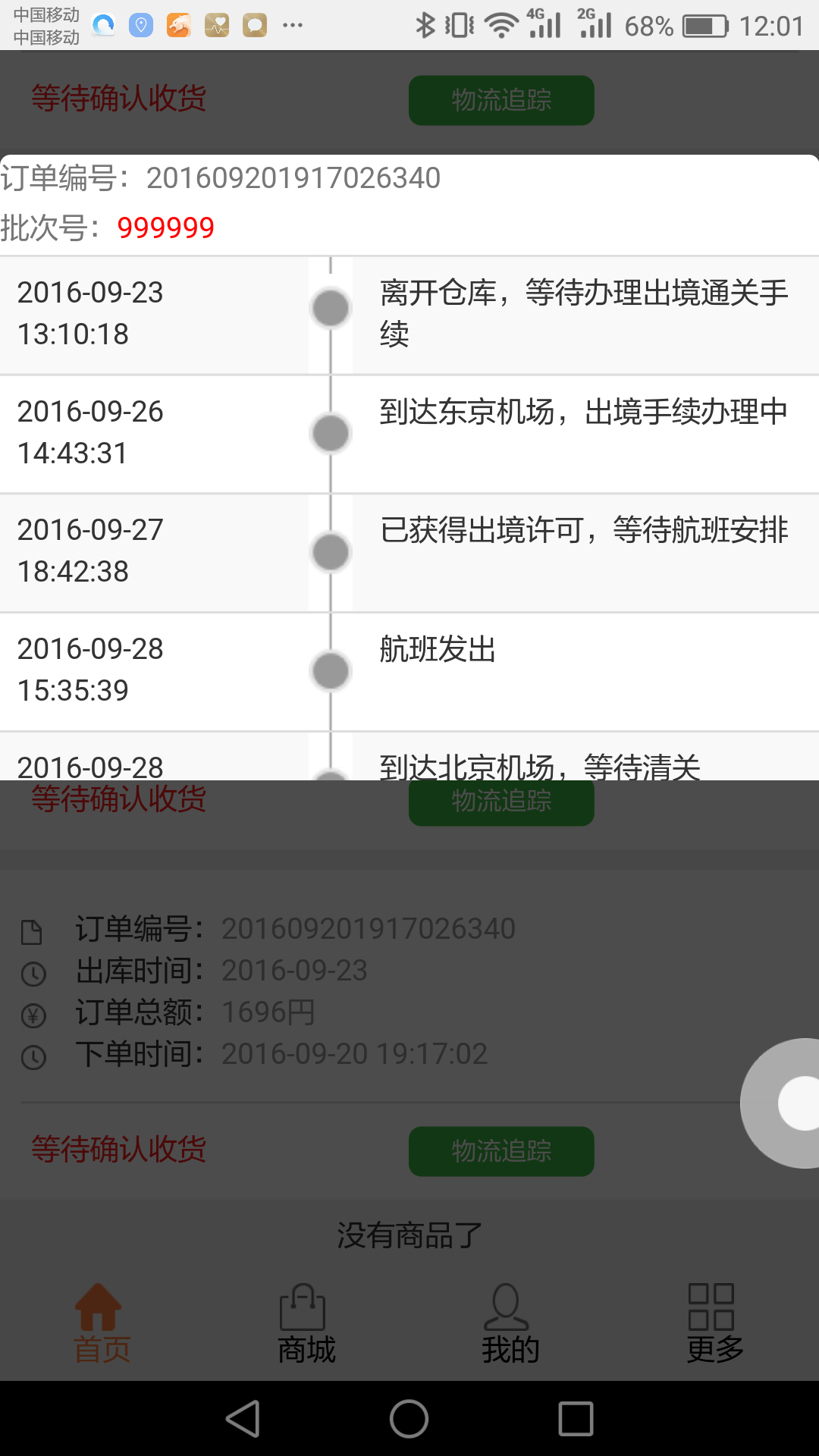Image resolution: width=819 pixels, height=1456 pixels.
Task: Open the 商城 tab
Action: (306, 1324)
